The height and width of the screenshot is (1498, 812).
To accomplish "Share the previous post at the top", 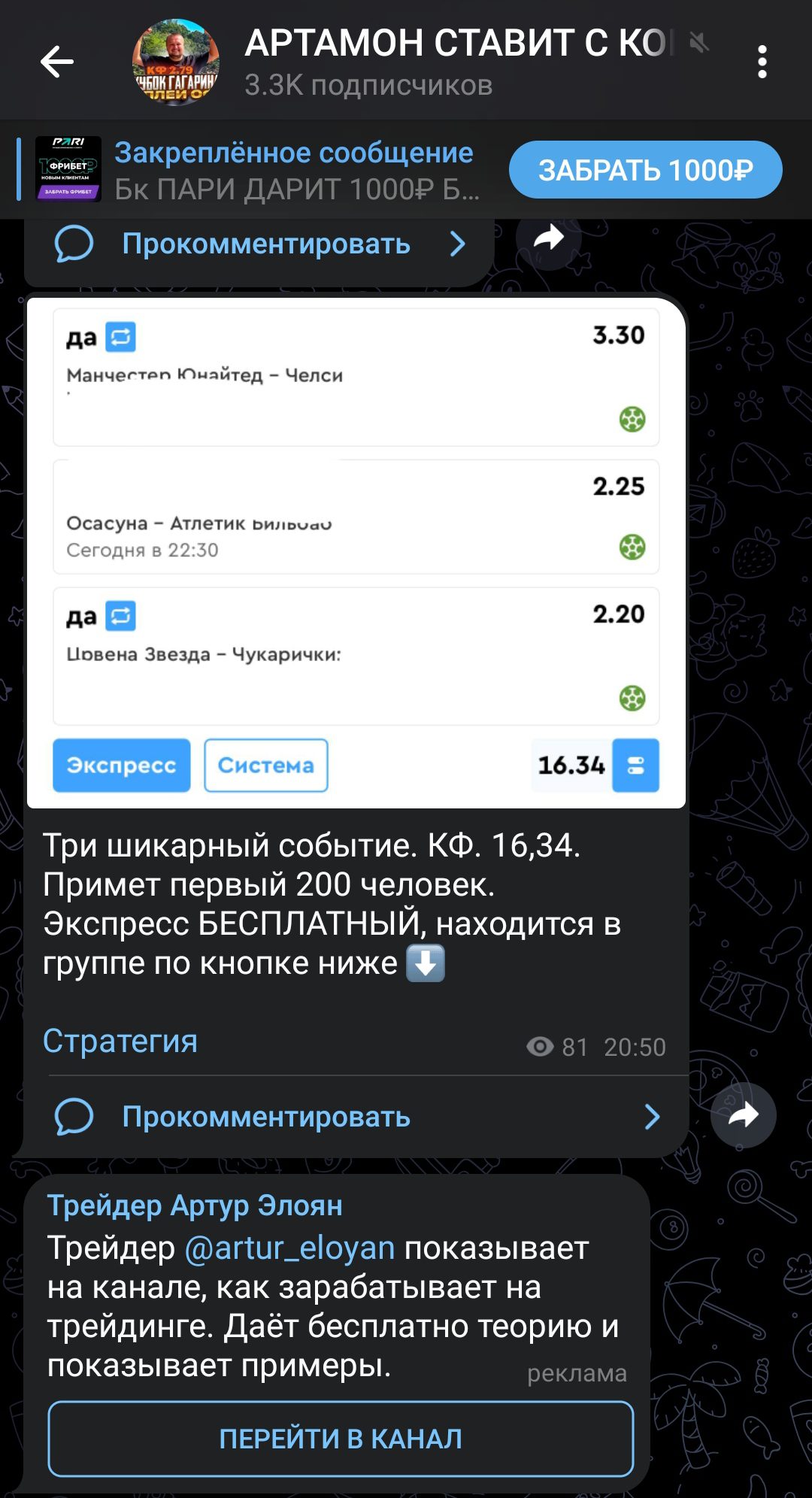I will point(549,239).
